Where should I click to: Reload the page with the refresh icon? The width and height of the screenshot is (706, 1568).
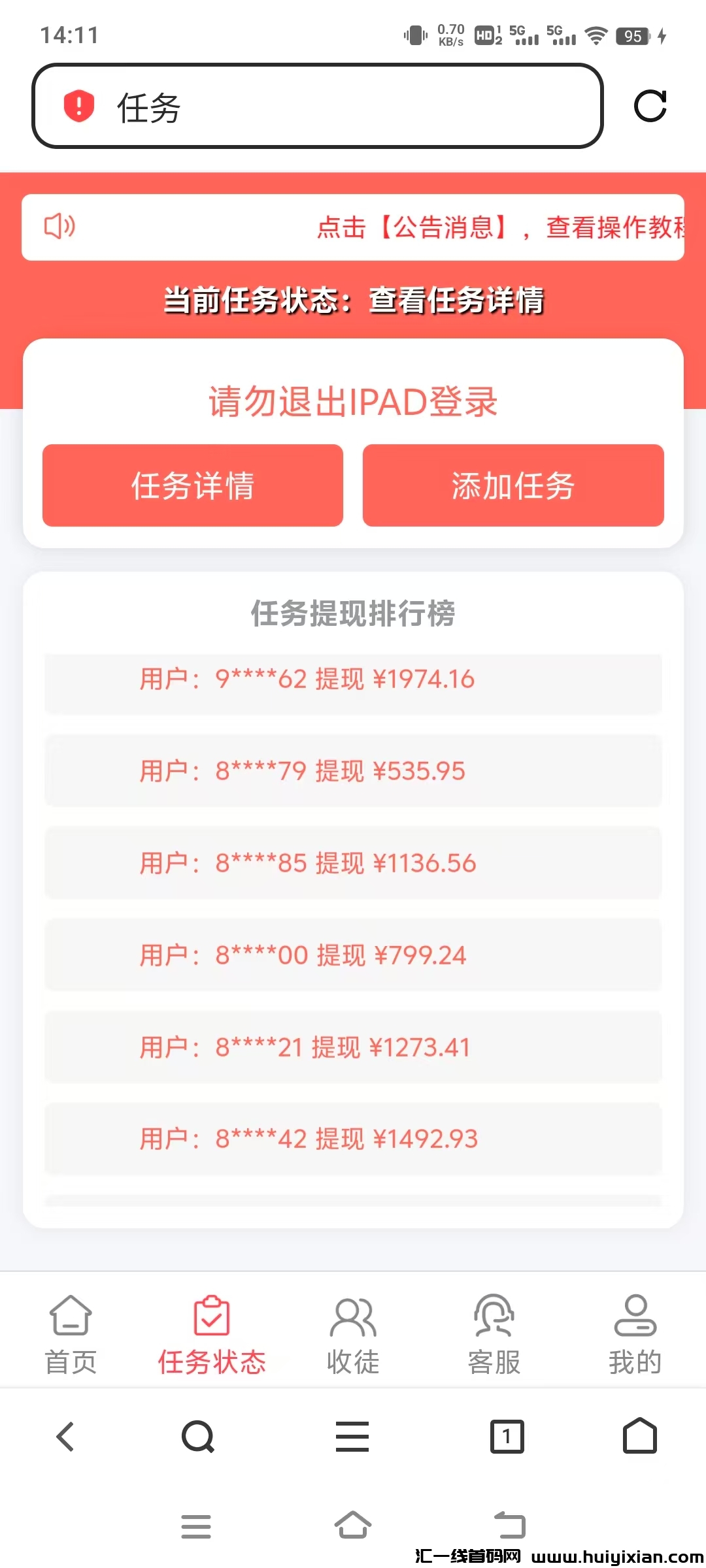click(x=650, y=106)
